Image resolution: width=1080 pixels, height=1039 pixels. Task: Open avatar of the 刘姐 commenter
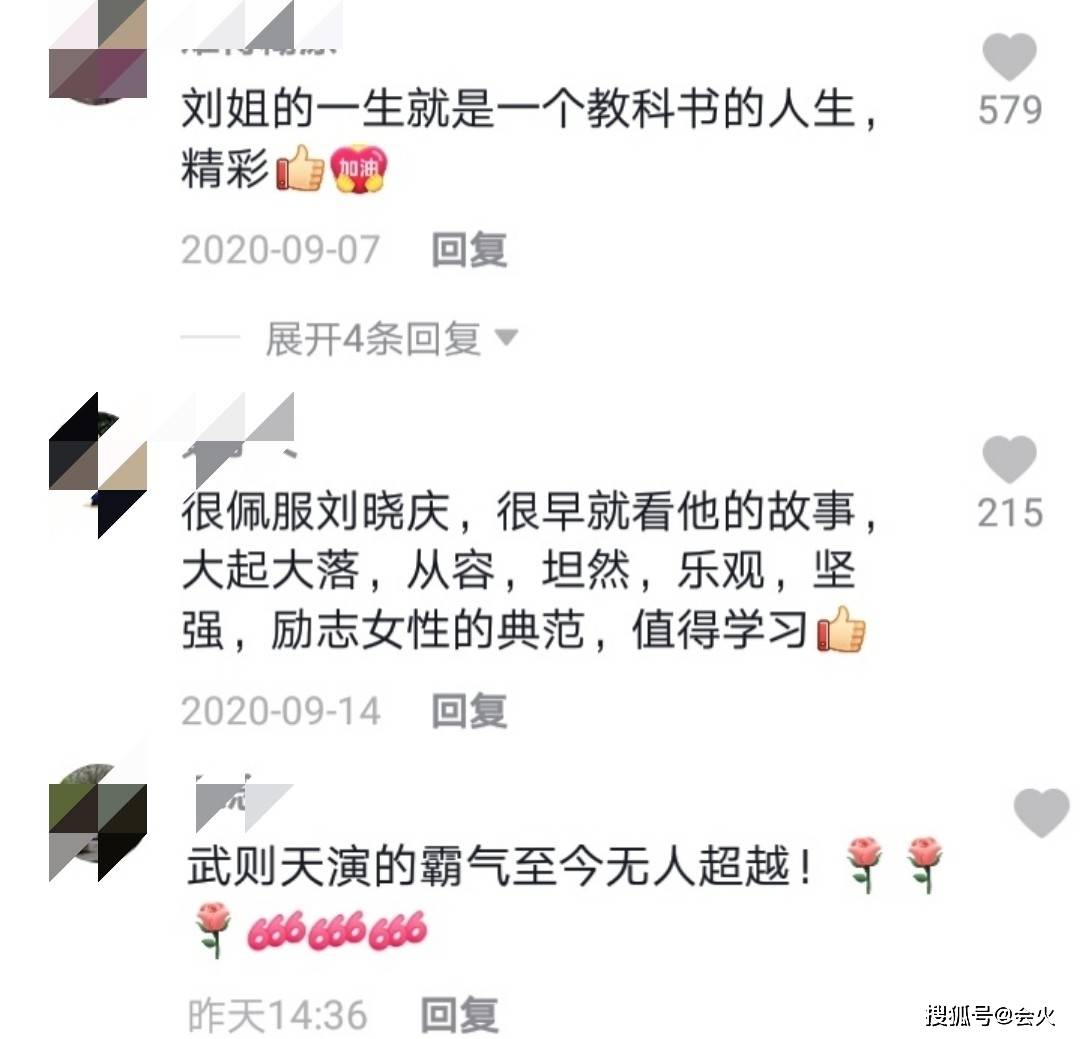[98, 52]
